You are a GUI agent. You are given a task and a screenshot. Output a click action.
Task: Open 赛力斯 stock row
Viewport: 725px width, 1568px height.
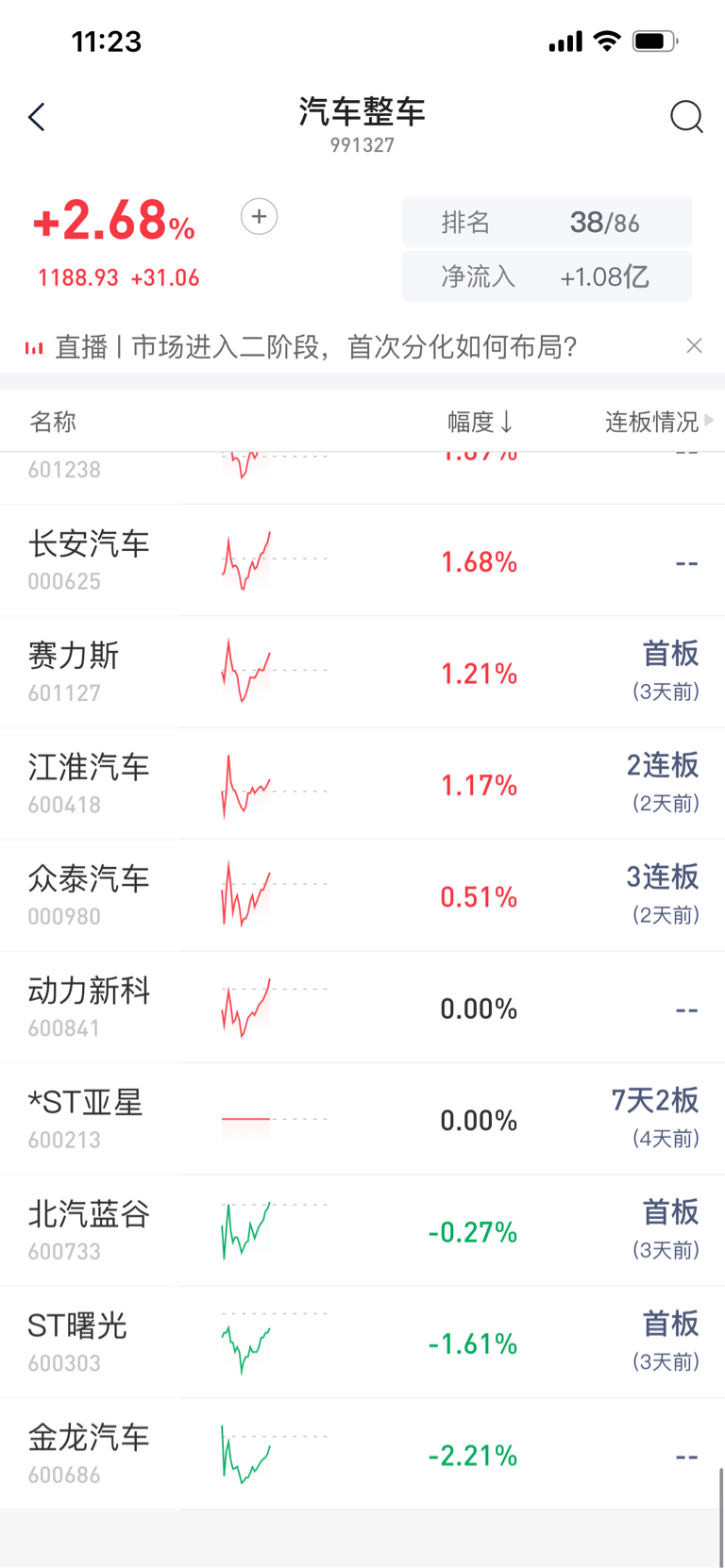pyautogui.click(x=362, y=673)
